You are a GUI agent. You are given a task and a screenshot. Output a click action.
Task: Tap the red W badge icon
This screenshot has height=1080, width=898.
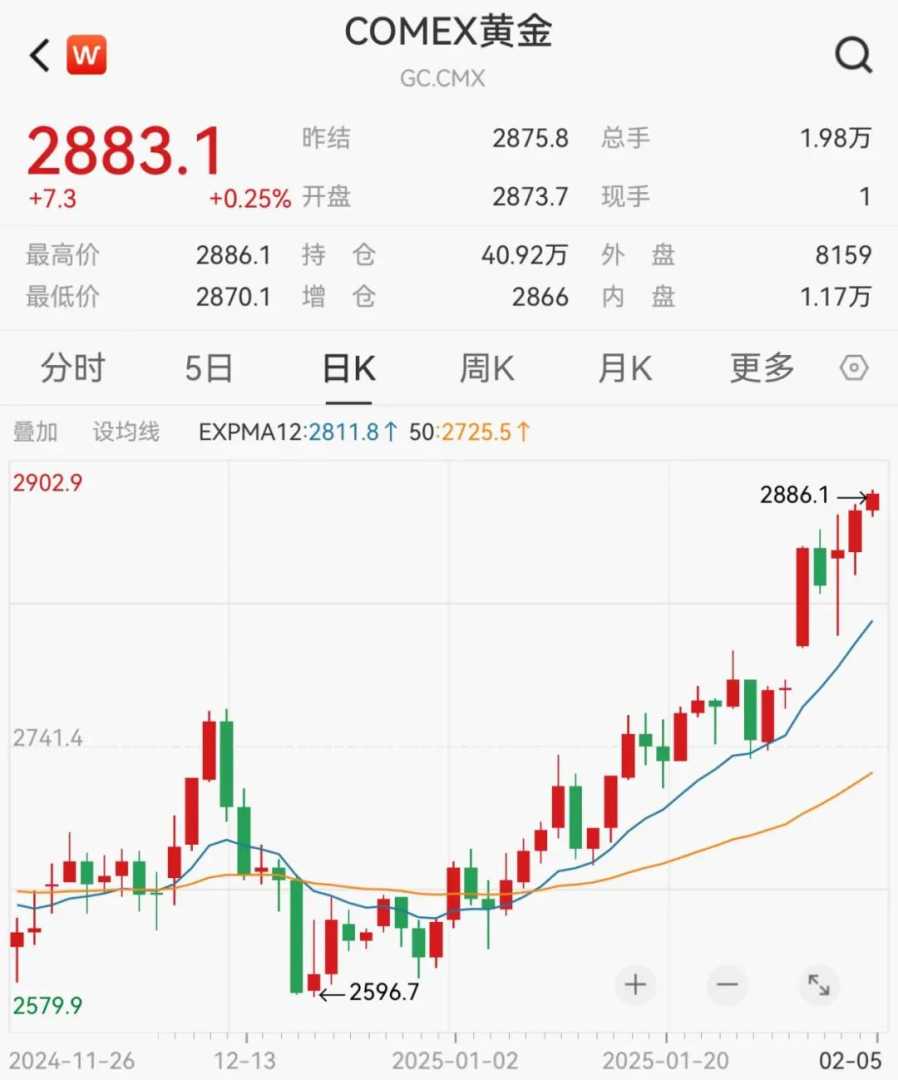point(86,56)
